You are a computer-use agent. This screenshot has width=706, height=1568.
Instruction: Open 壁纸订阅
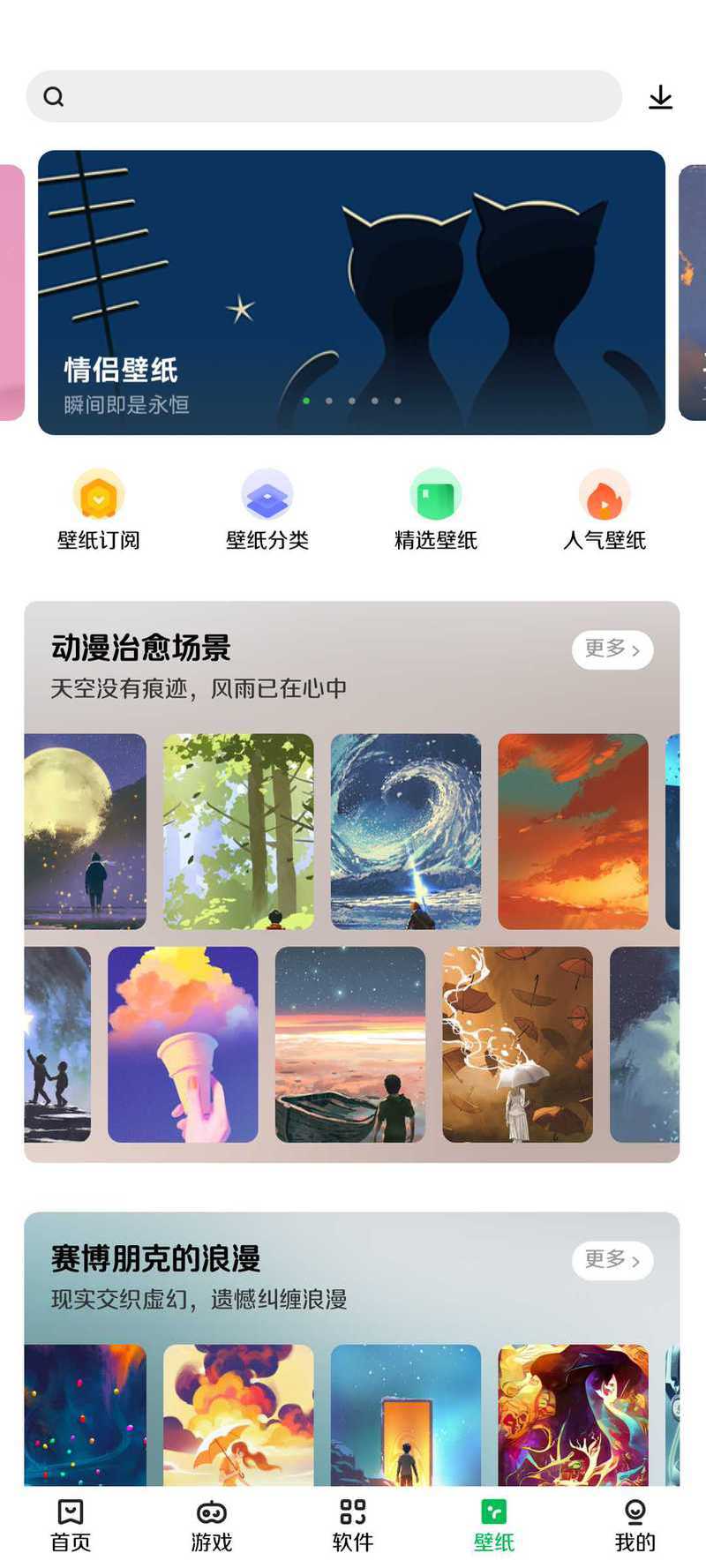pyautogui.click(x=99, y=511)
